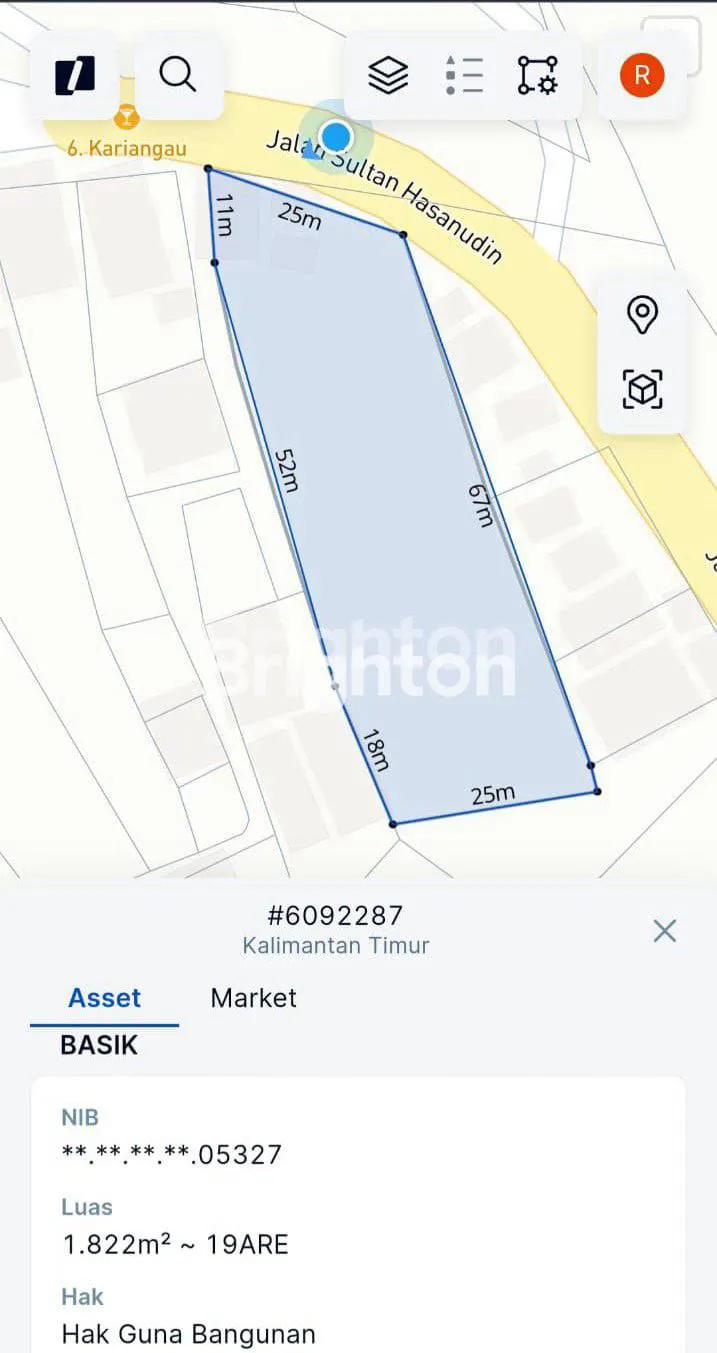Switch to 3D view cube
The width and height of the screenshot is (717, 1353).
coord(642,388)
